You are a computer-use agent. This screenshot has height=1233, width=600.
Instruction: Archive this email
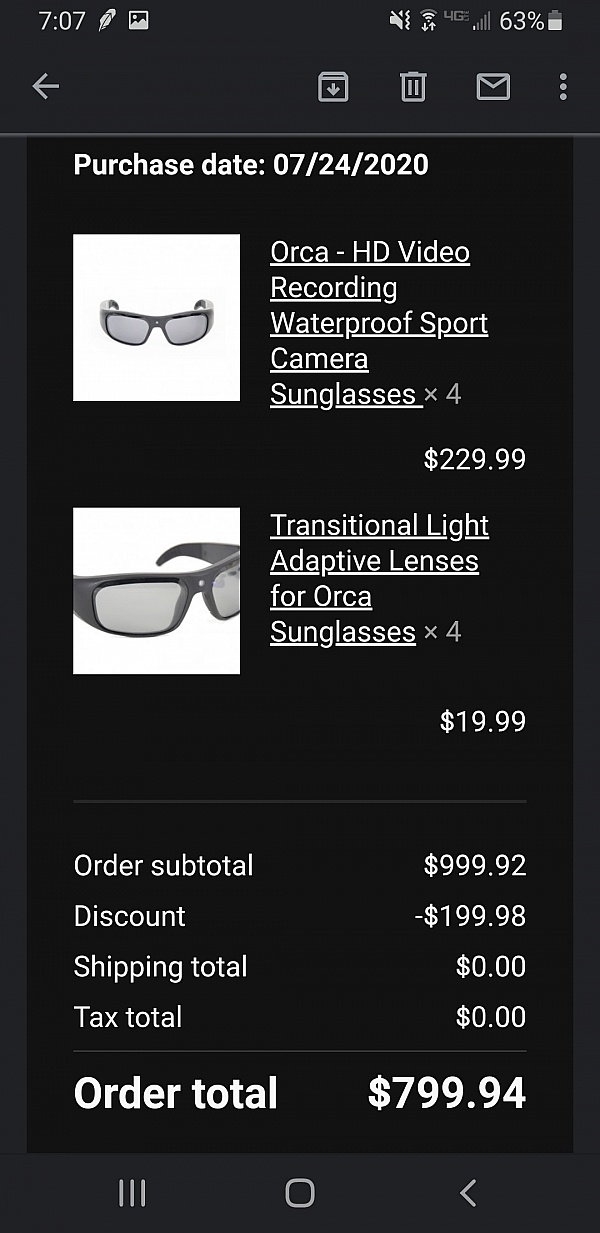click(333, 87)
